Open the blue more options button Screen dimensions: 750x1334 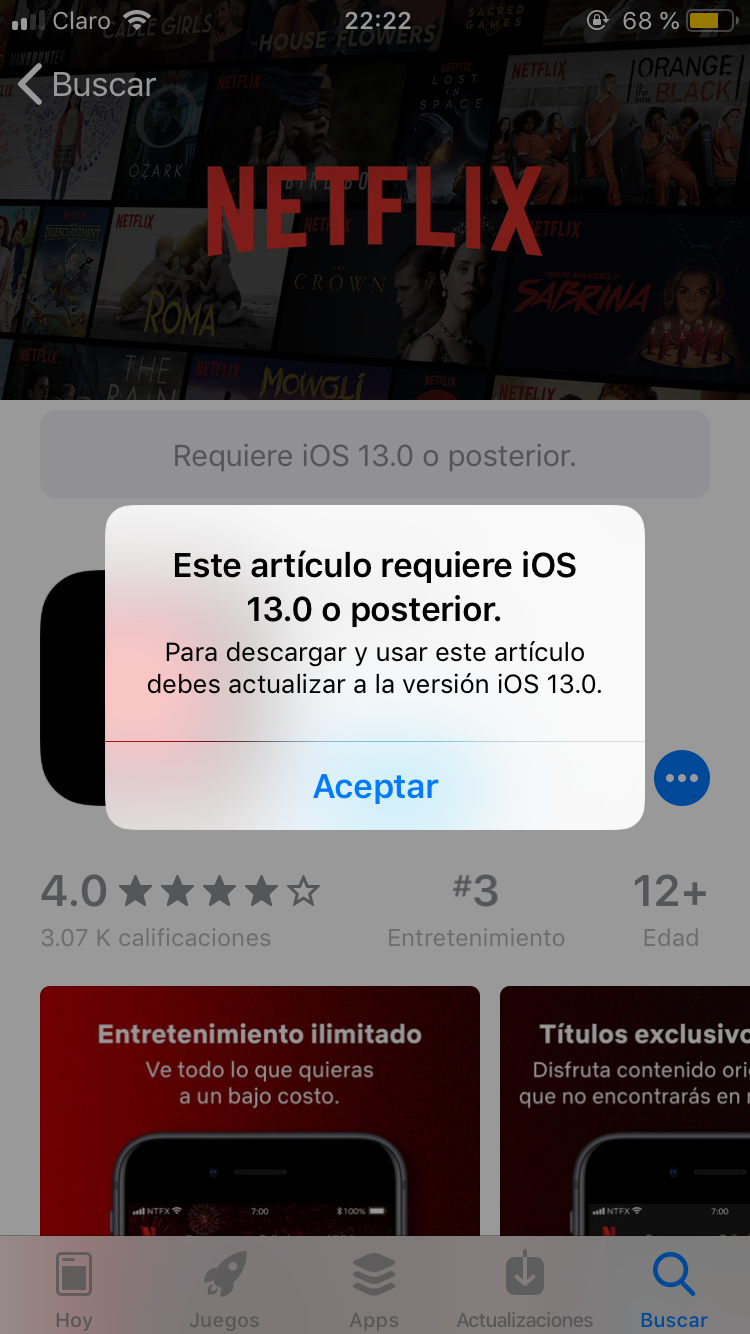tap(682, 778)
